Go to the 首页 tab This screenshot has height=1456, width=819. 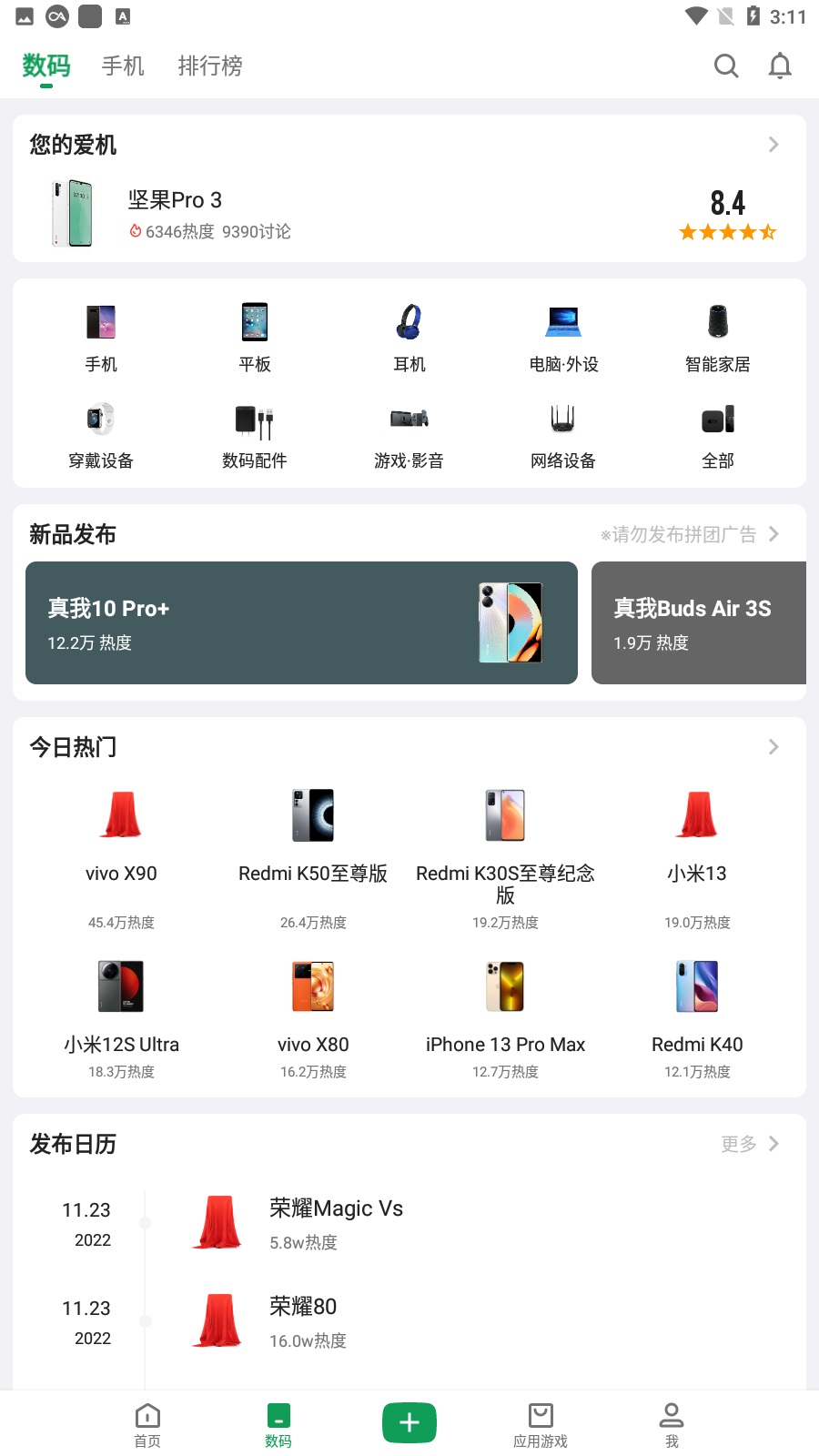coord(147,1425)
